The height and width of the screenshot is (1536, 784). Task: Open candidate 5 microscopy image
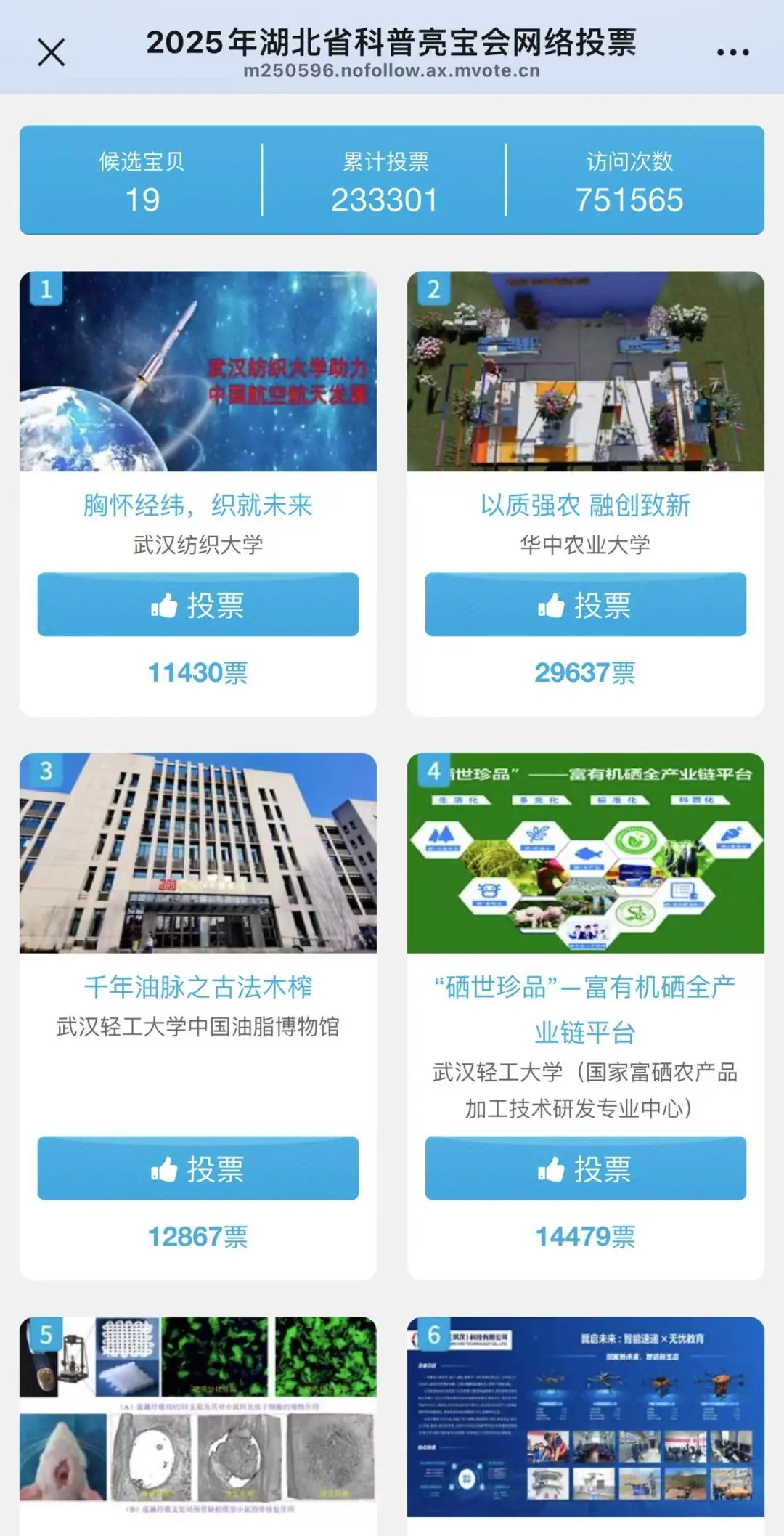[x=197, y=1416]
